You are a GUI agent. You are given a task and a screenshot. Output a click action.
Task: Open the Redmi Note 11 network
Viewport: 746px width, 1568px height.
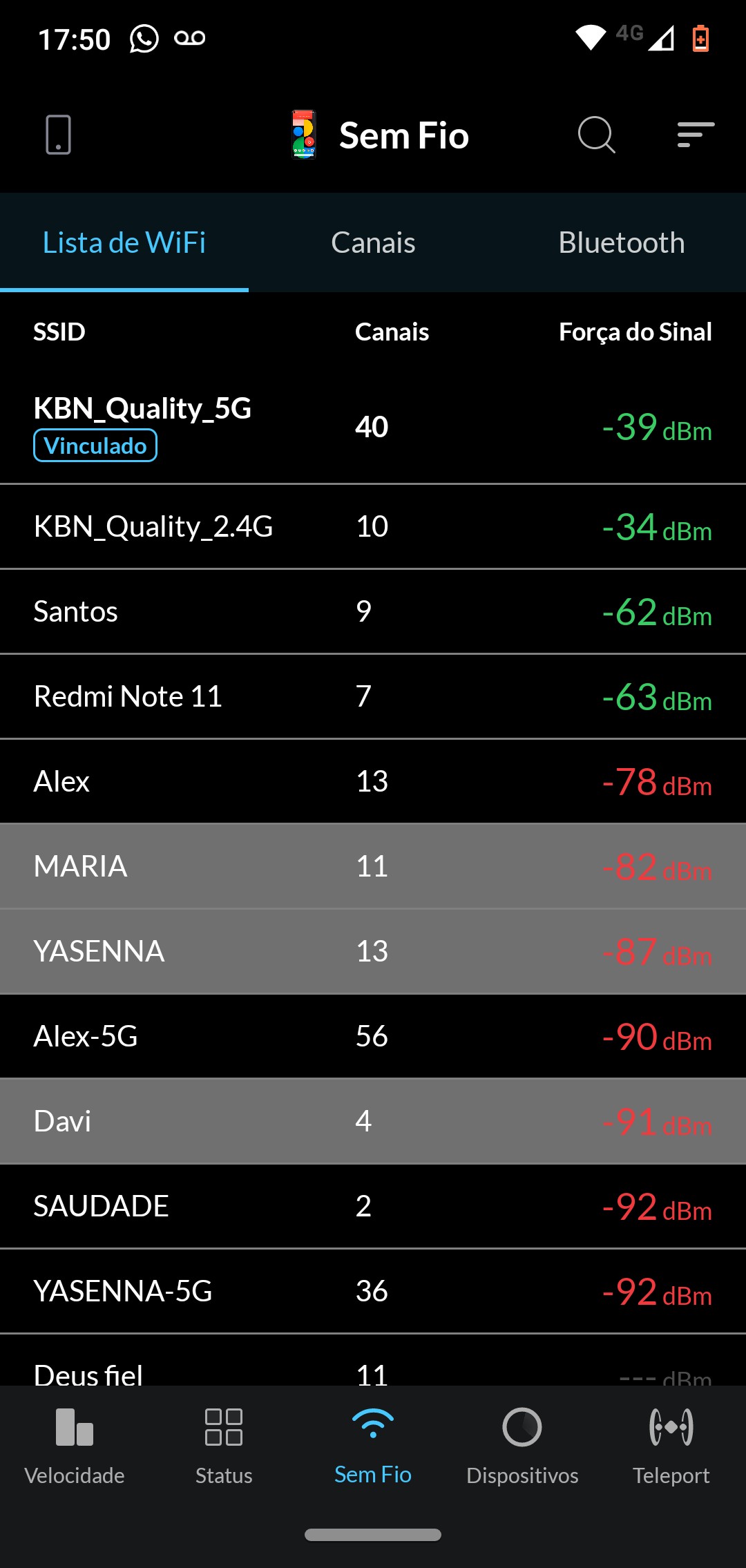point(373,696)
